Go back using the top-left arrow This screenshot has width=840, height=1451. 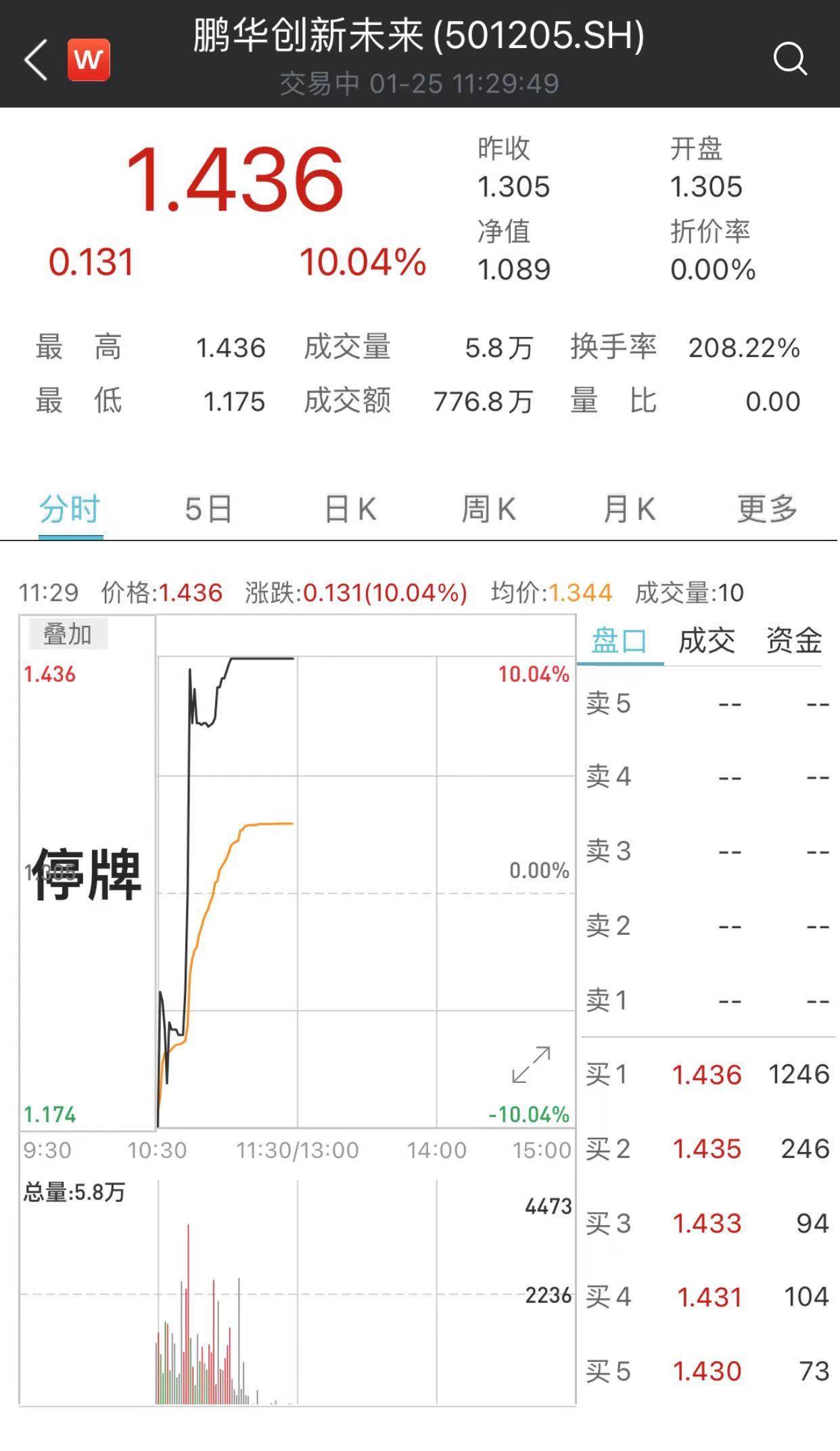click(x=36, y=60)
